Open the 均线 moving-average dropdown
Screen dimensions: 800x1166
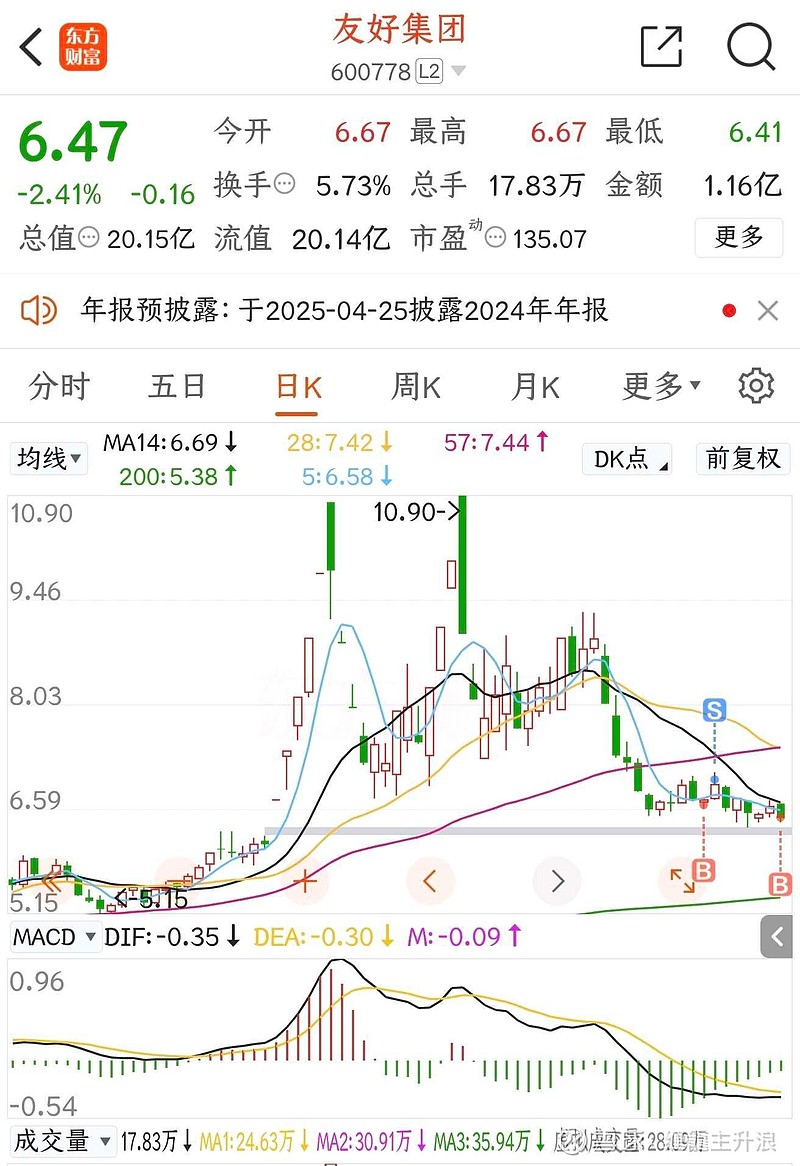(x=48, y=458)
